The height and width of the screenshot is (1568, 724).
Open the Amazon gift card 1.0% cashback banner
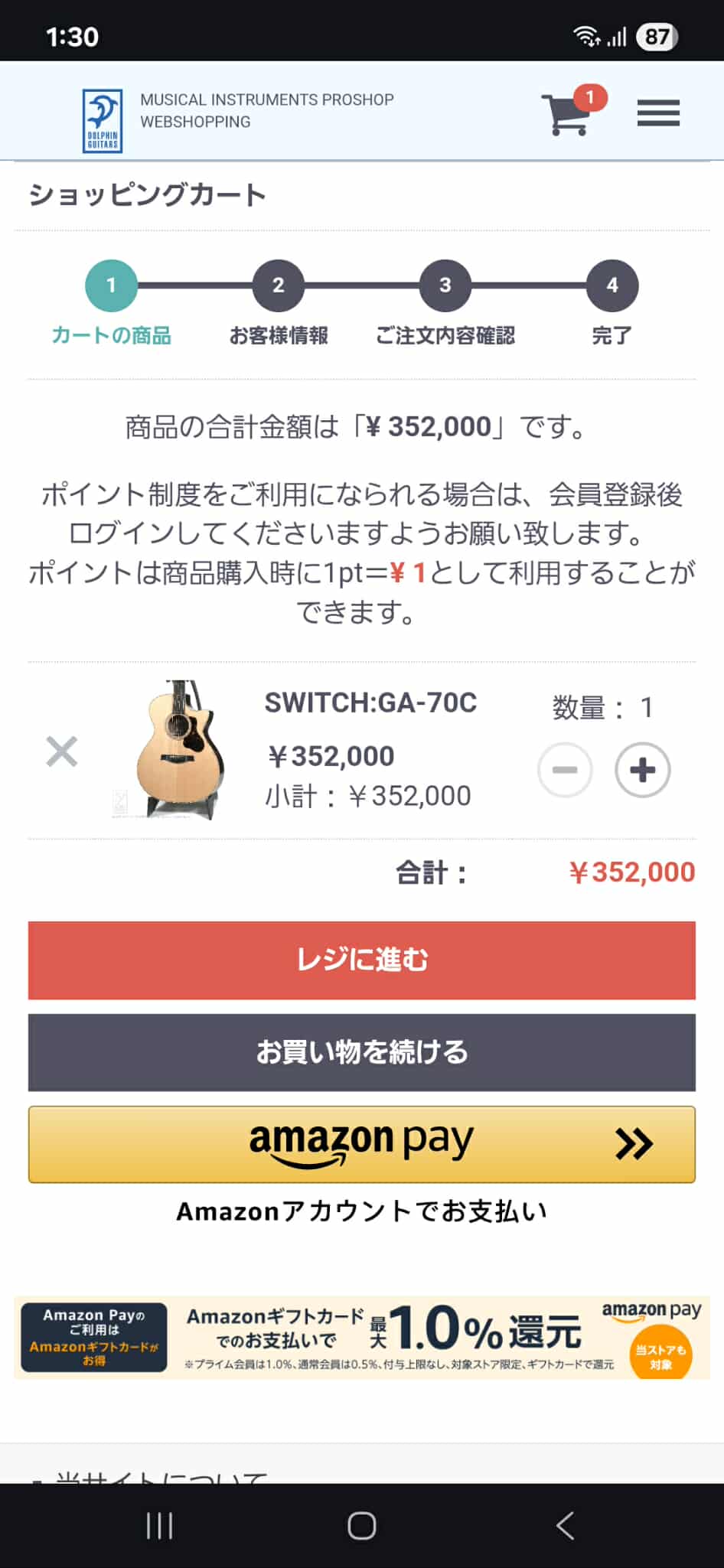pos(362,1337)
